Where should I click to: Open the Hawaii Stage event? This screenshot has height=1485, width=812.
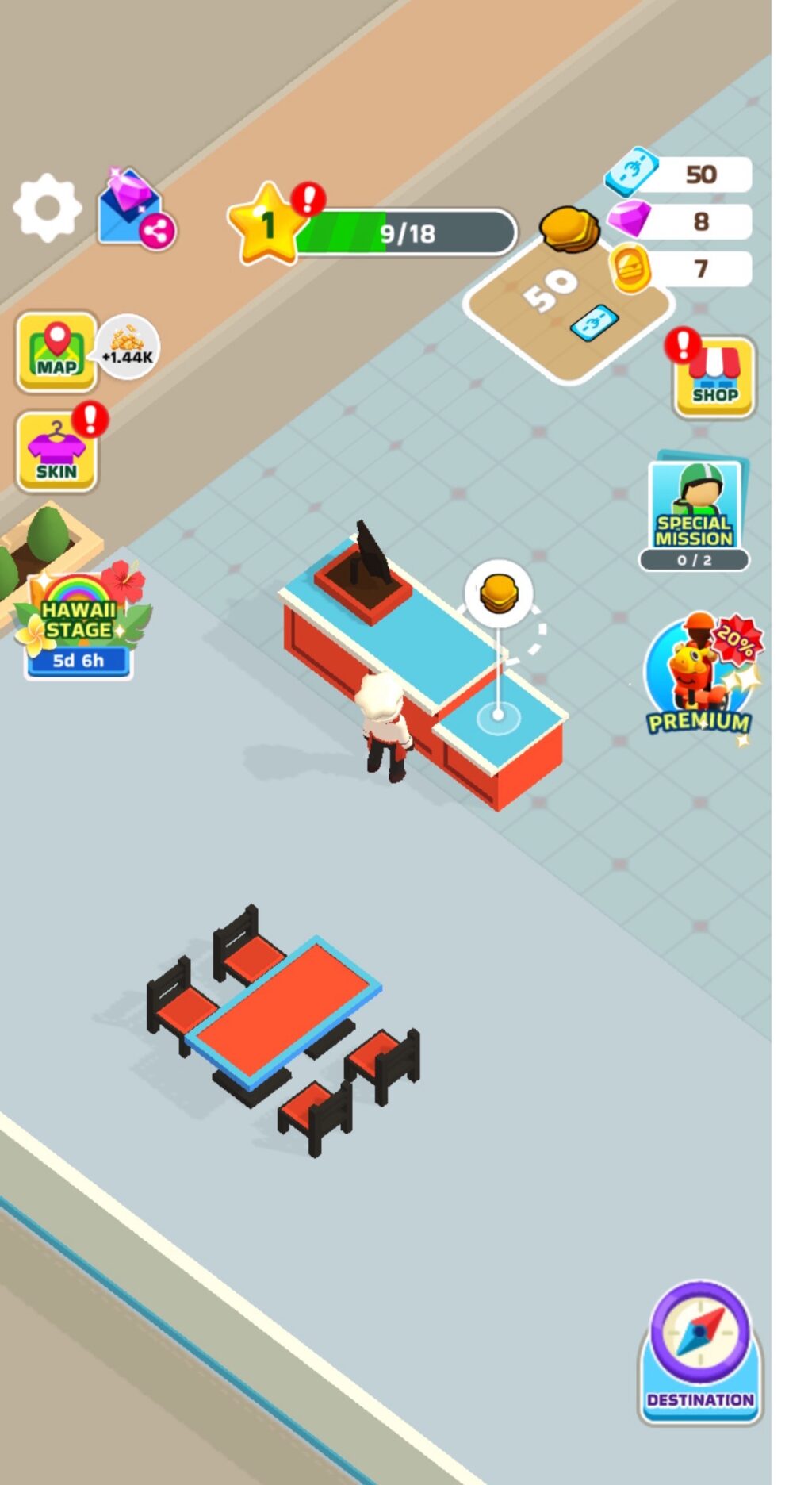point(78,627)
